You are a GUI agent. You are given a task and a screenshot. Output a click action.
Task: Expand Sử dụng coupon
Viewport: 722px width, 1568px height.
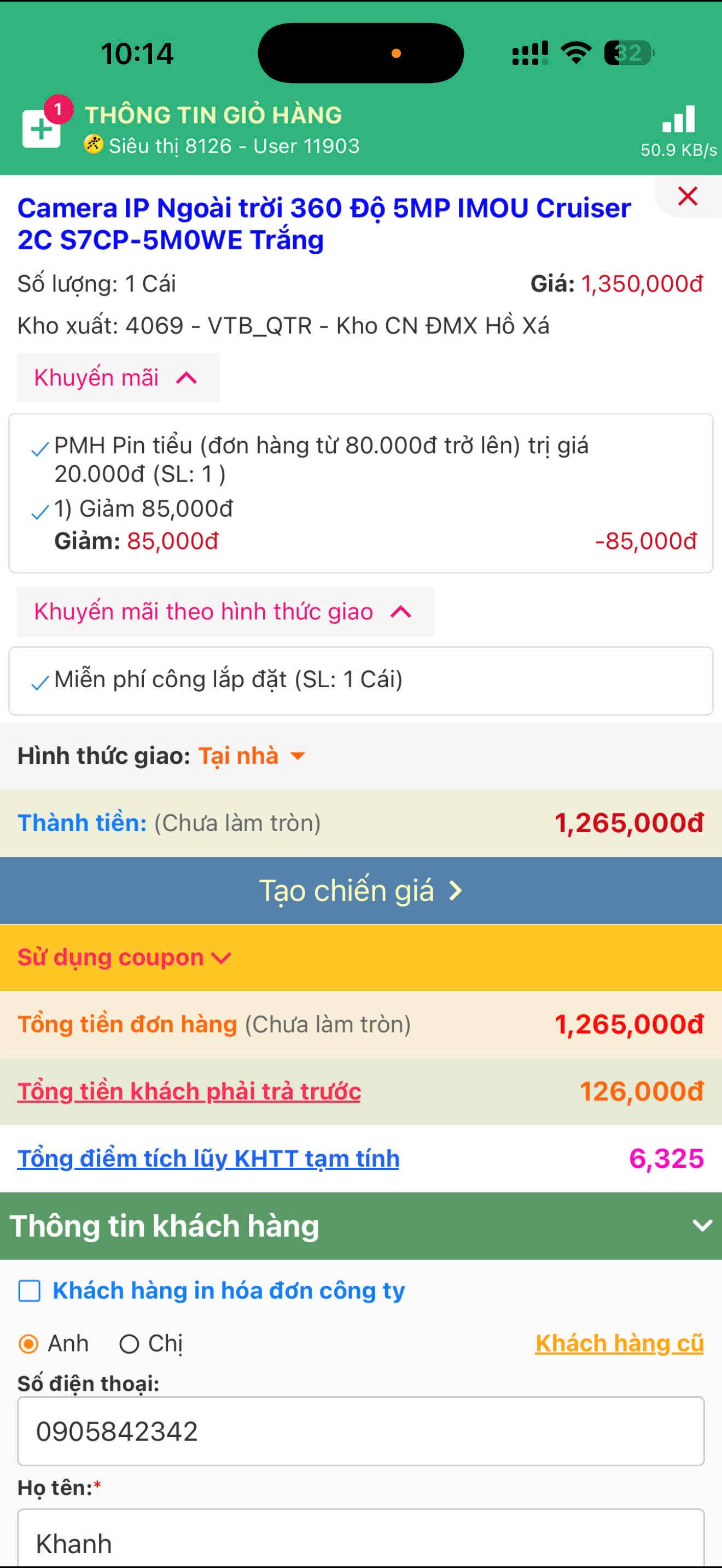coord(125,957)
